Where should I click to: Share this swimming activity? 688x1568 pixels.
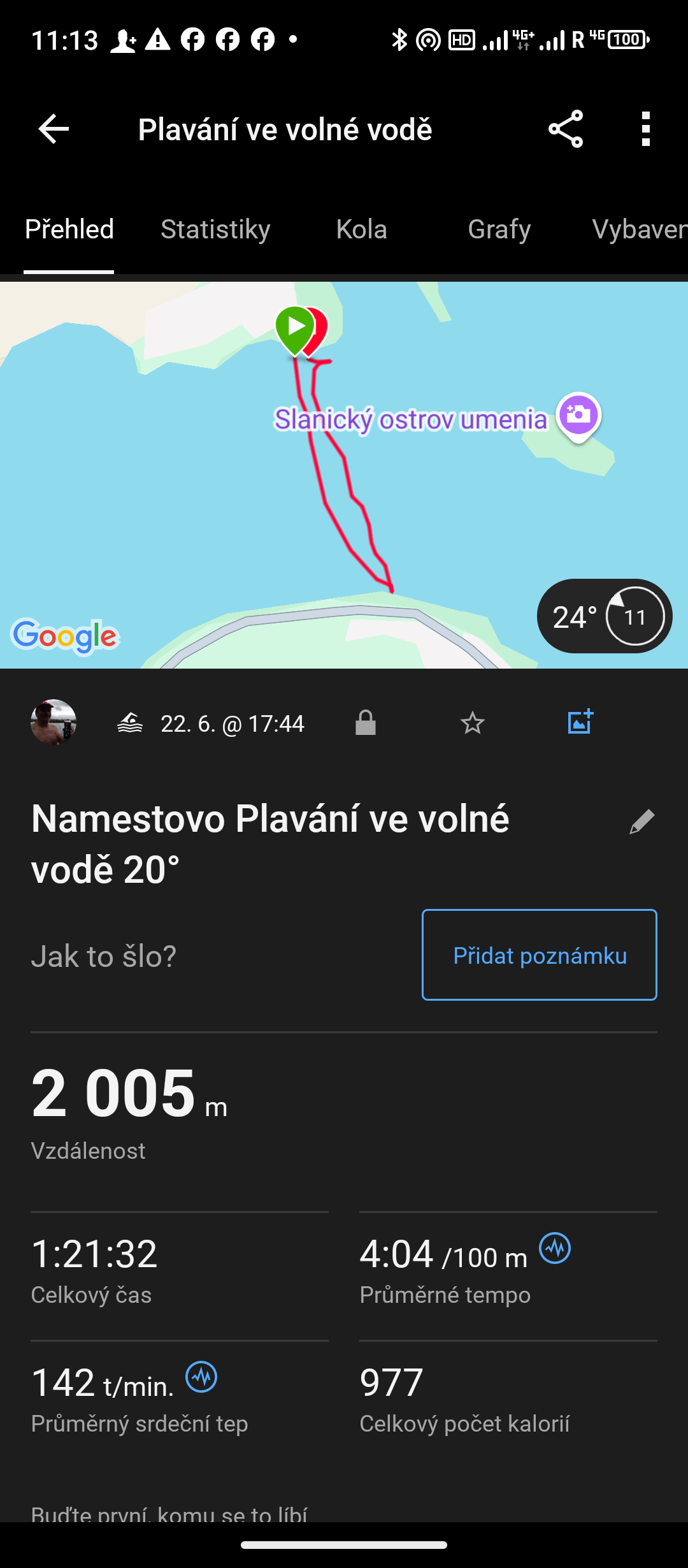click(566, 129)
